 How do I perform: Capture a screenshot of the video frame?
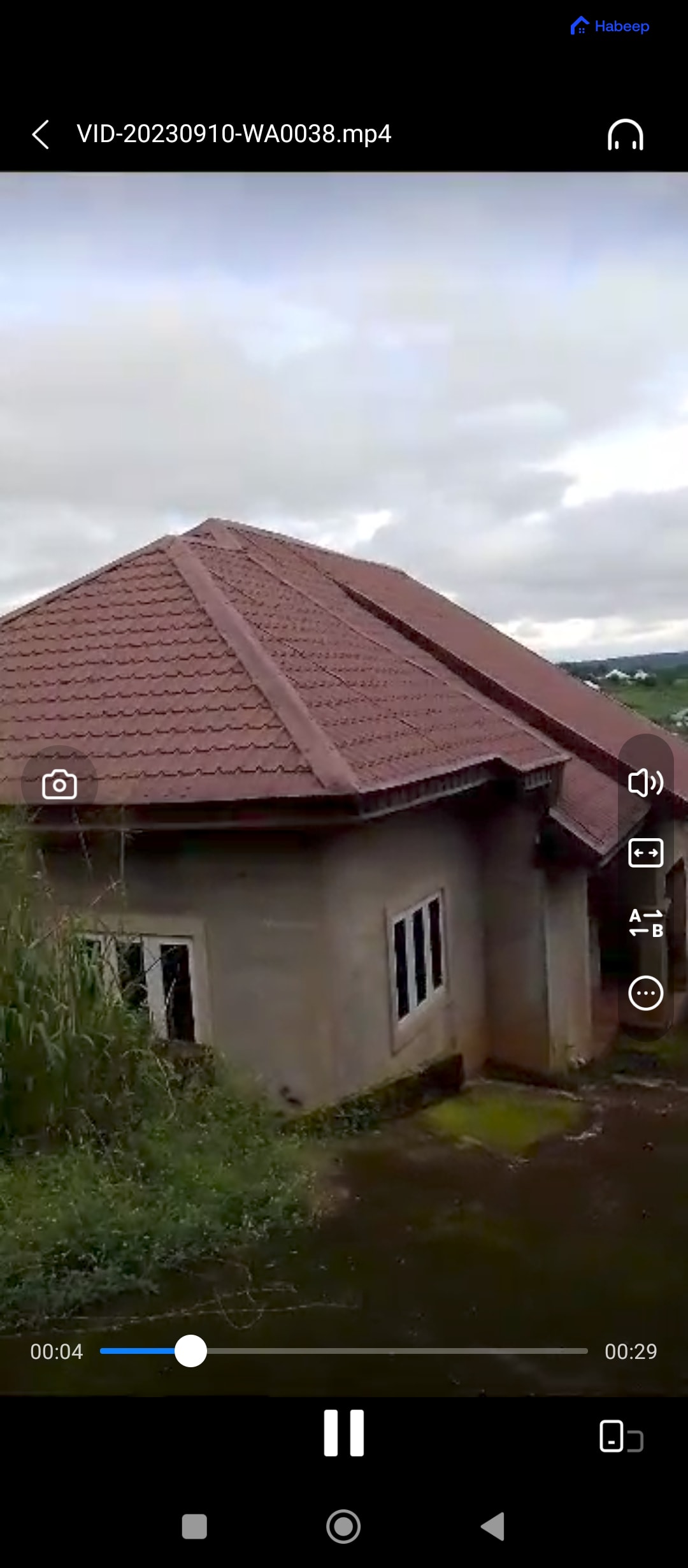(x=59, y=784)
